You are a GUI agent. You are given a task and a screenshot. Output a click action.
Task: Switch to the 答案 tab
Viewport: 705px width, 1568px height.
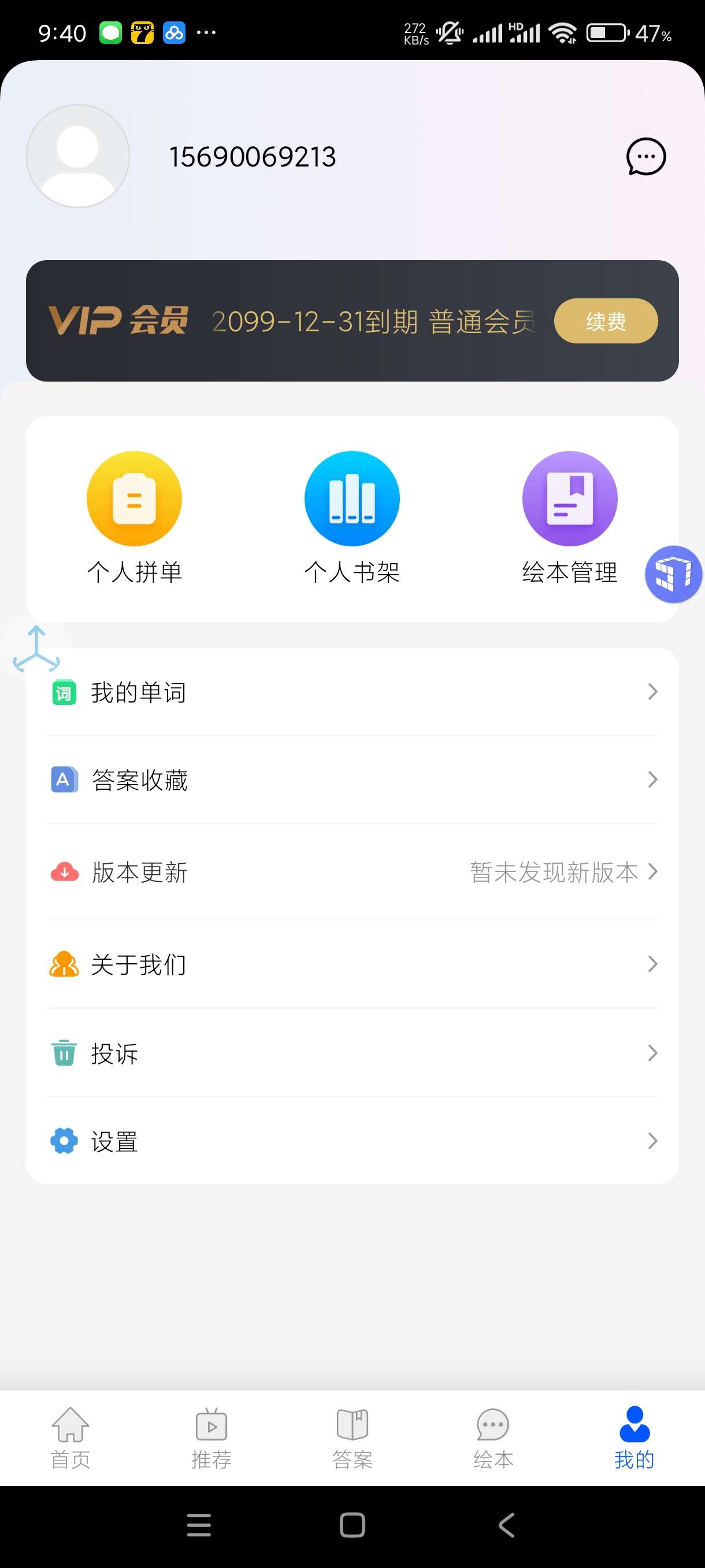(352, 1438)
